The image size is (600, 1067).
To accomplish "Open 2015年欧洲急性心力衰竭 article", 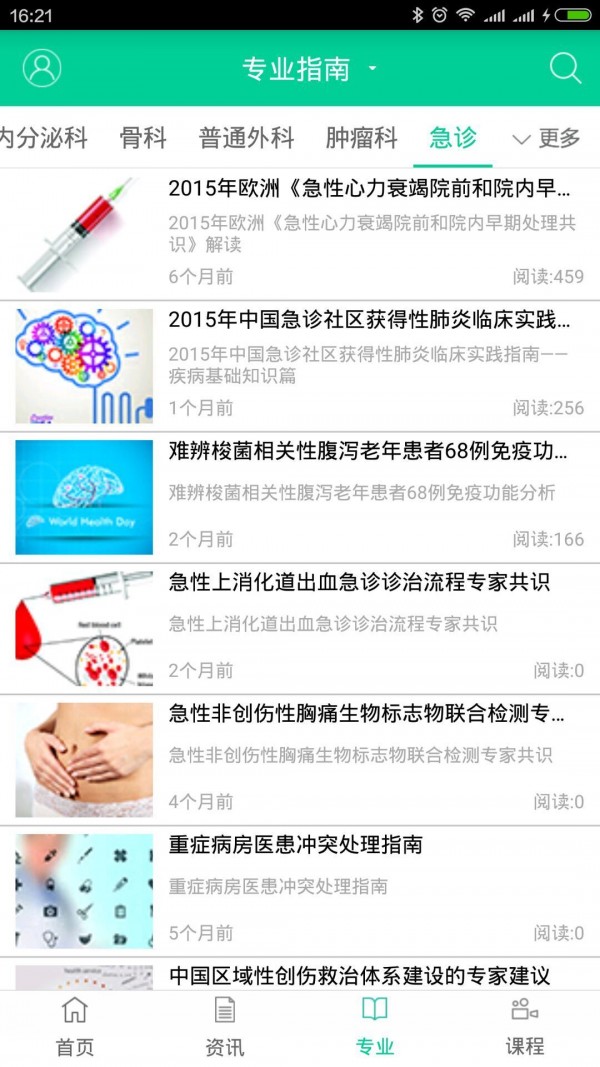I will [369, 188].
